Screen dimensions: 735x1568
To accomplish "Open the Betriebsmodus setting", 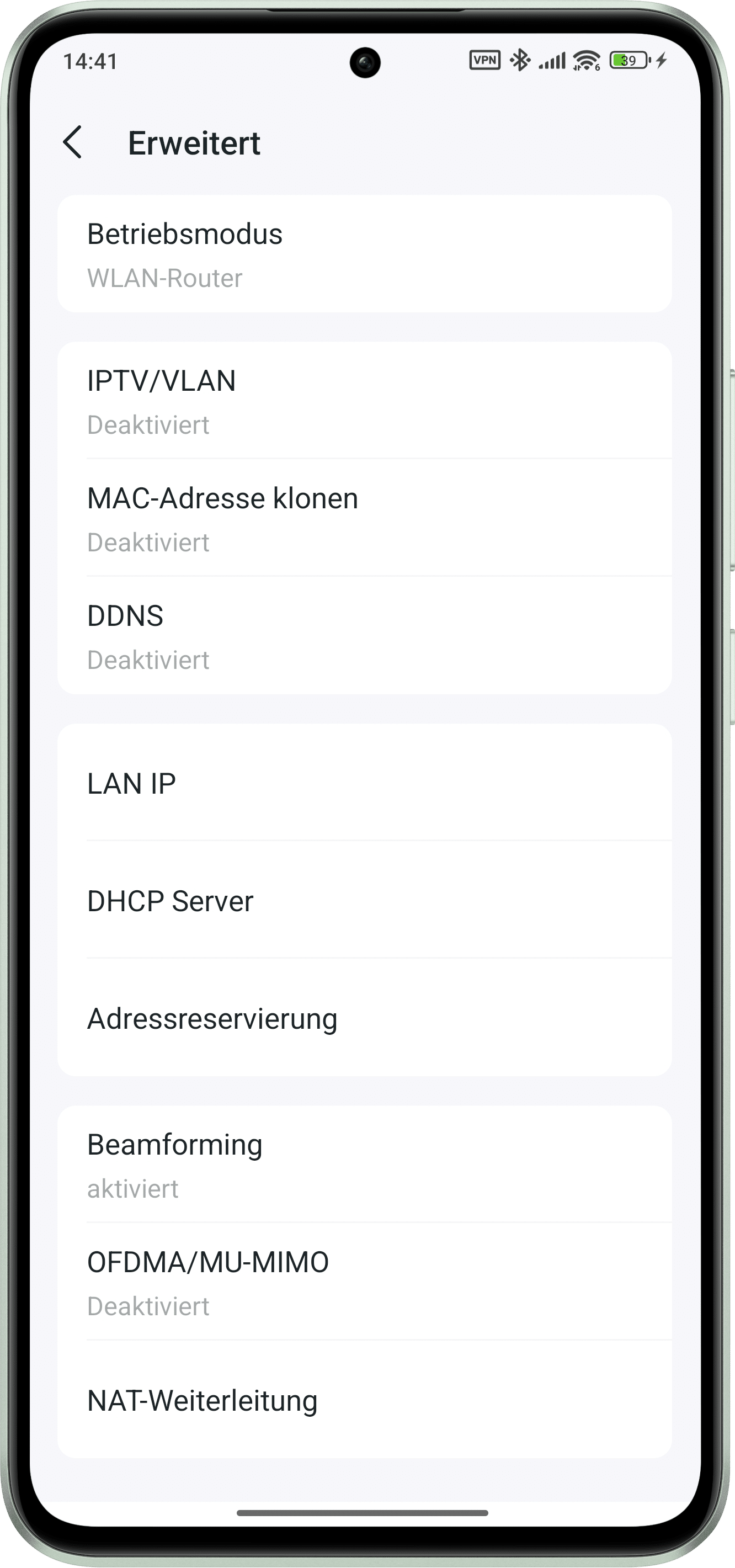I will (365, 254).
